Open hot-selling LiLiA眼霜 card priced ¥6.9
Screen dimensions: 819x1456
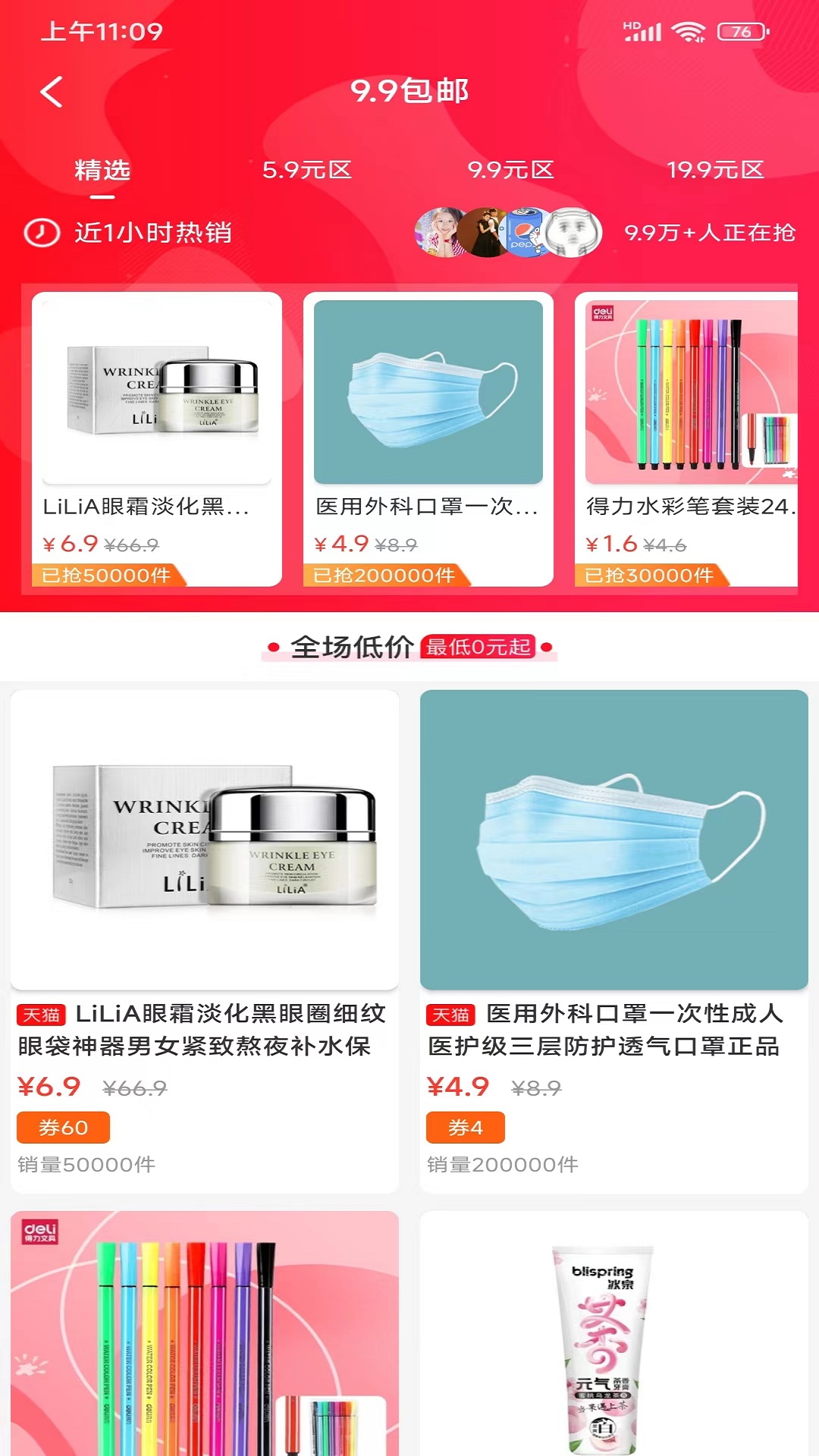[157, 438]
